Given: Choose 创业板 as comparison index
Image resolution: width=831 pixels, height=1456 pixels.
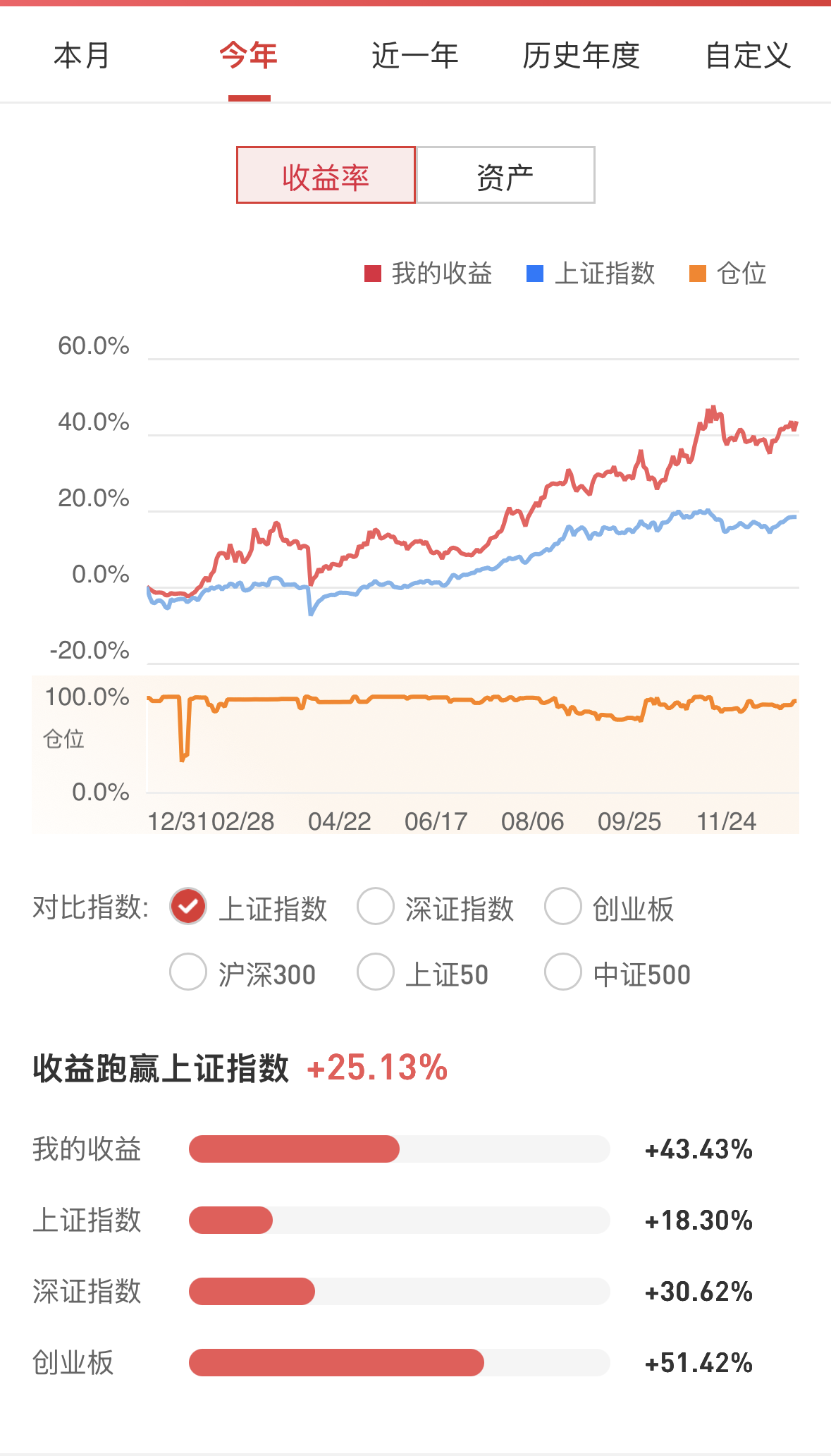Looking at the screenshot, I should (x=562, y=909).
